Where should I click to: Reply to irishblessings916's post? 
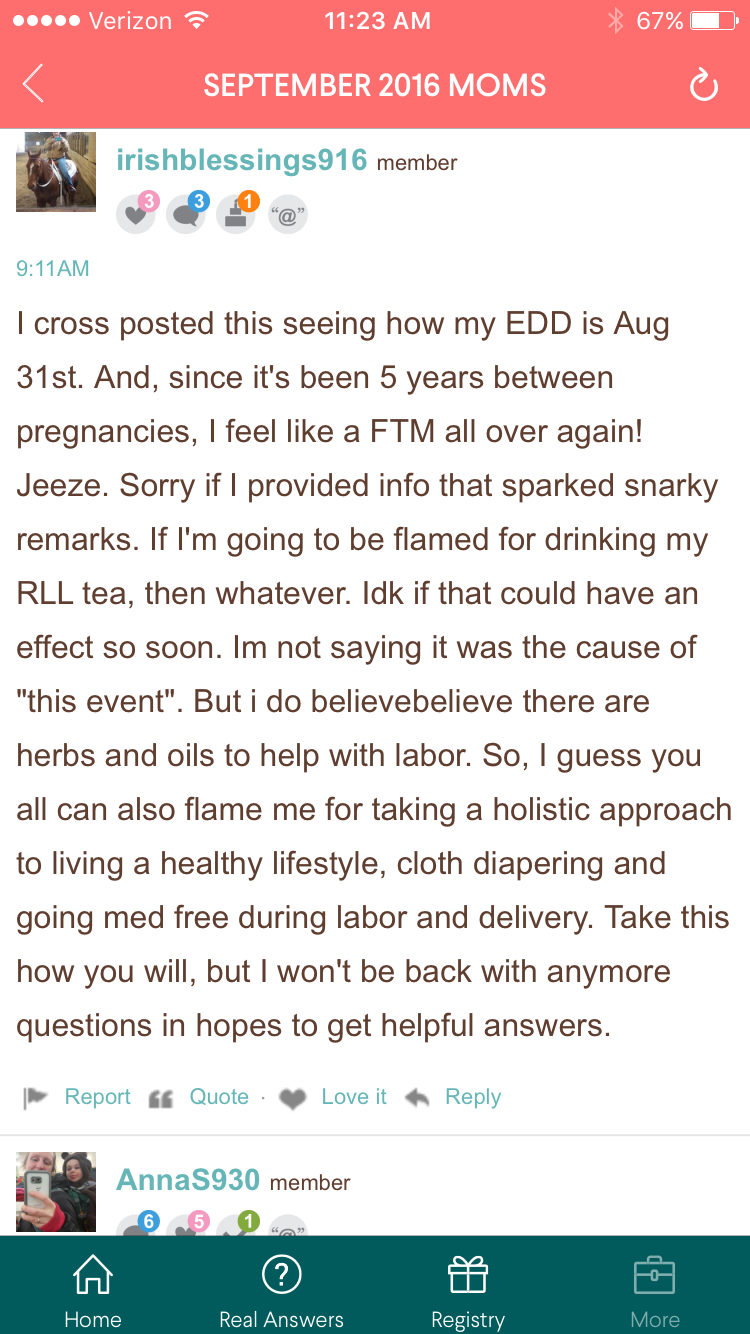[x=453, y=1097]
